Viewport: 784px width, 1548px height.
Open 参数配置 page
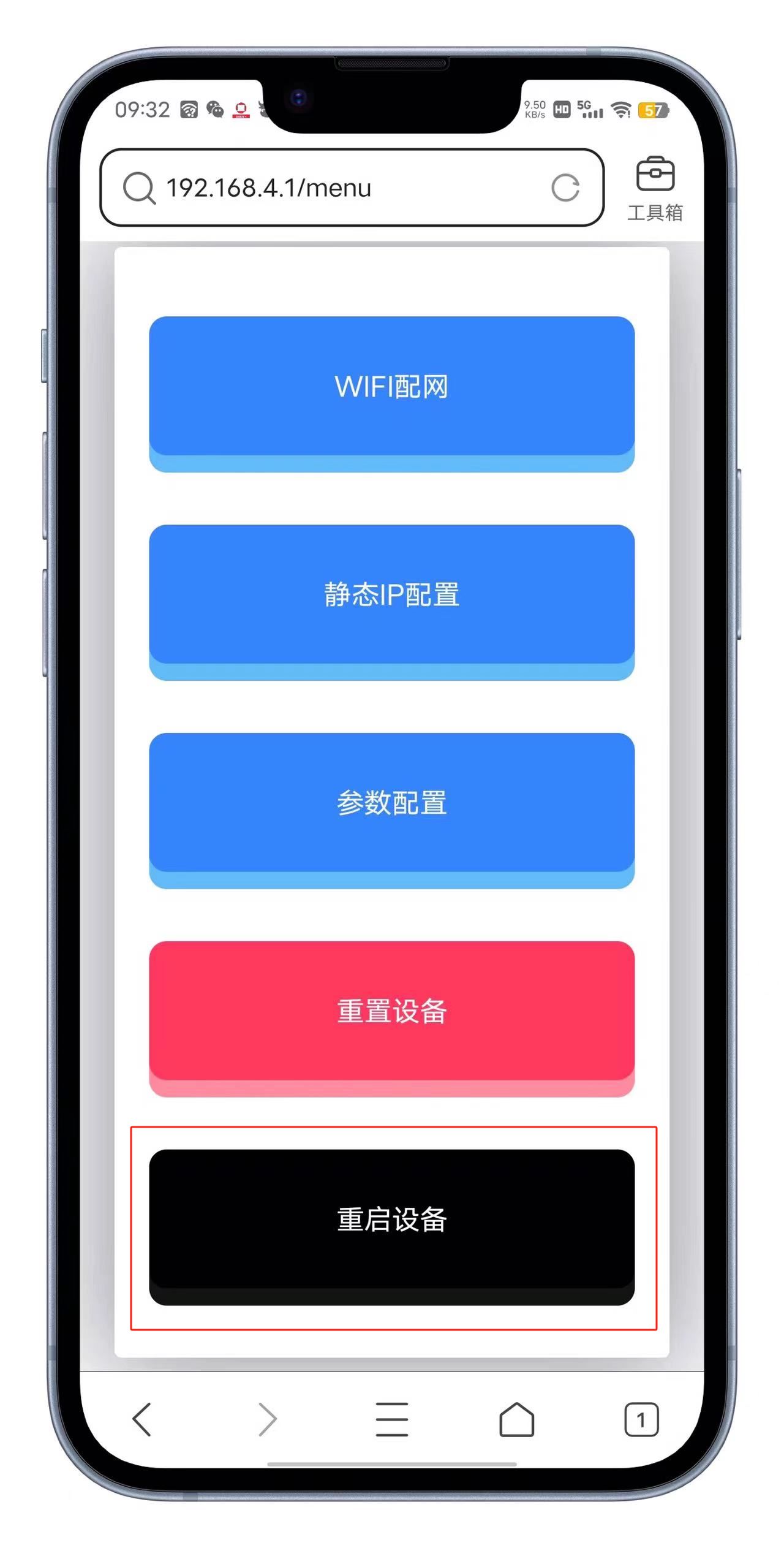(391, 803)
